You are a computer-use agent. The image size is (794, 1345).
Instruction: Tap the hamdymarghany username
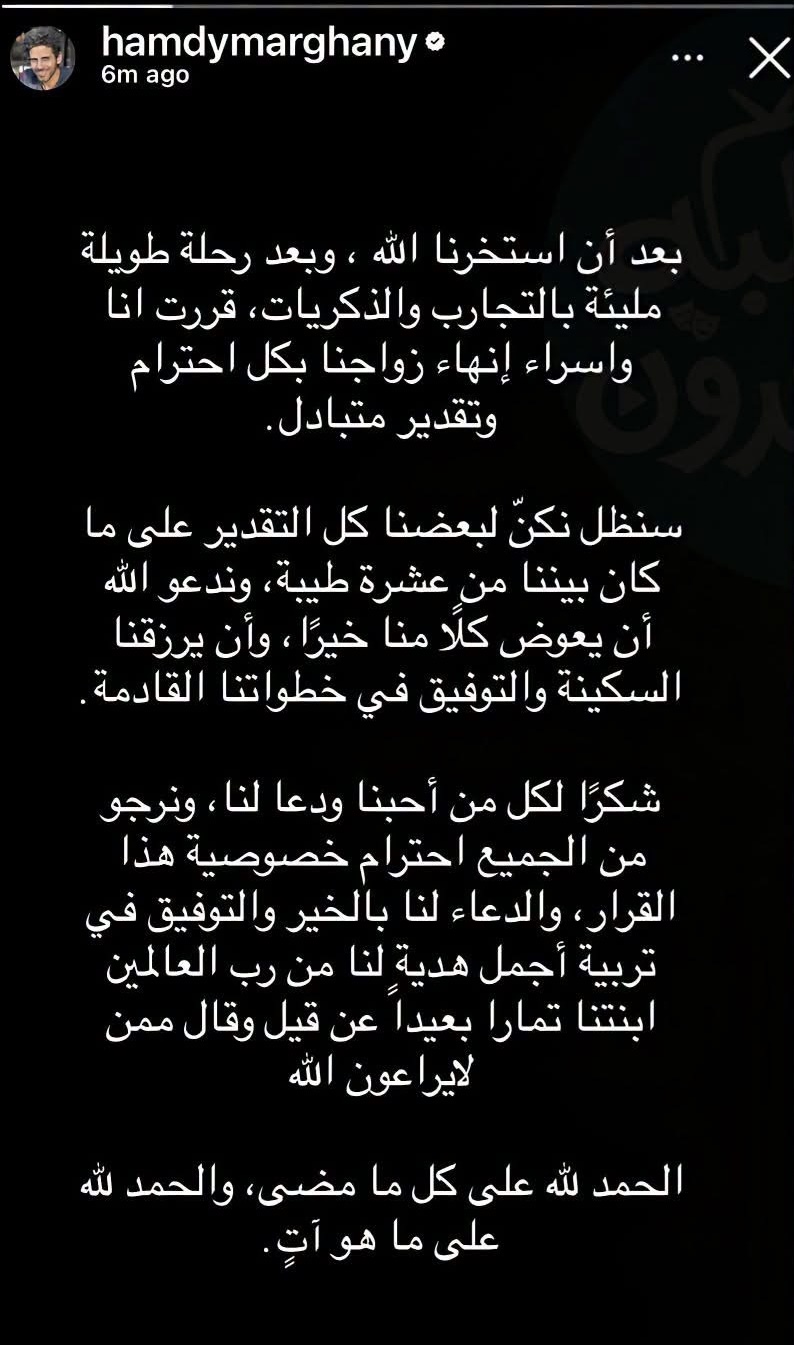pyautogui.click(x=259, y=44)
